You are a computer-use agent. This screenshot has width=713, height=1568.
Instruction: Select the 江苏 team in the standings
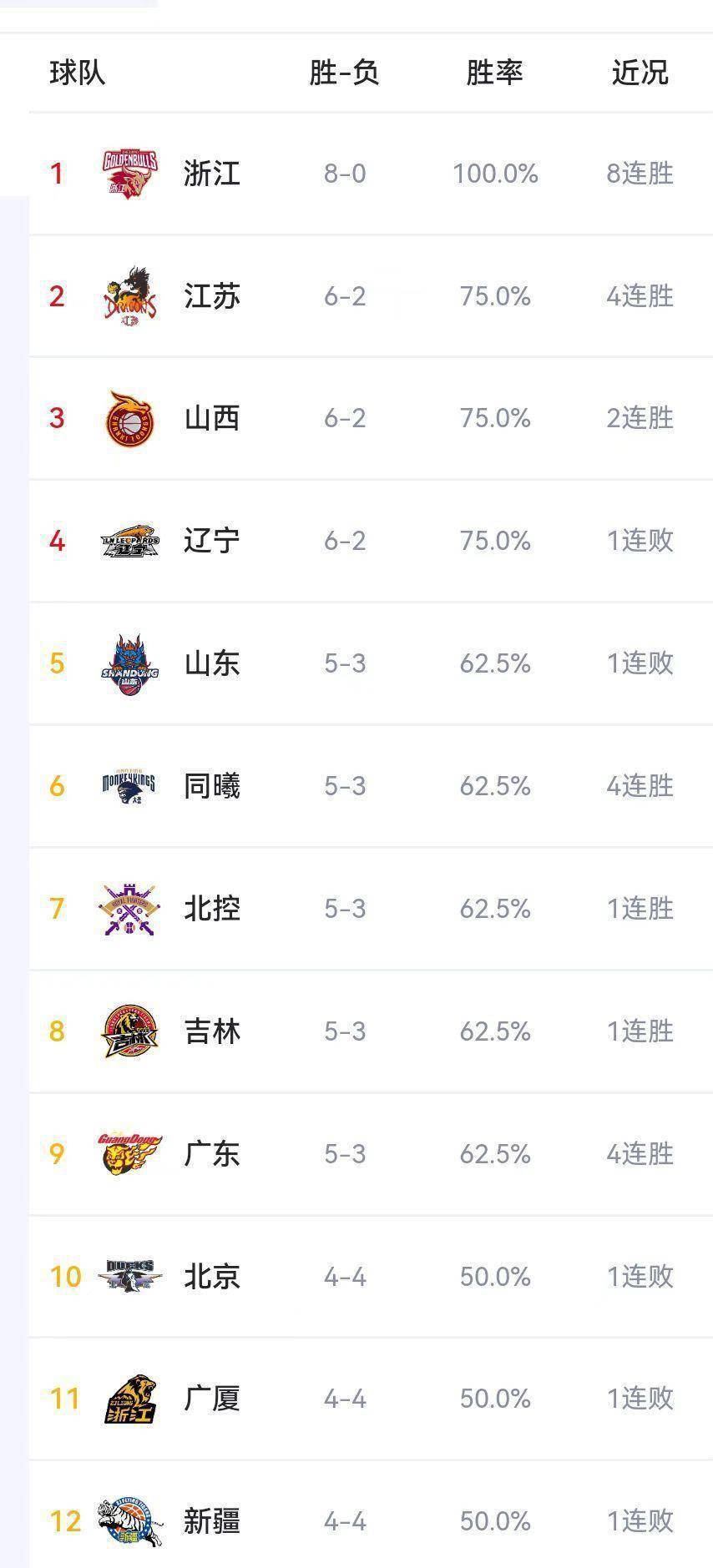tap(212, 296)
